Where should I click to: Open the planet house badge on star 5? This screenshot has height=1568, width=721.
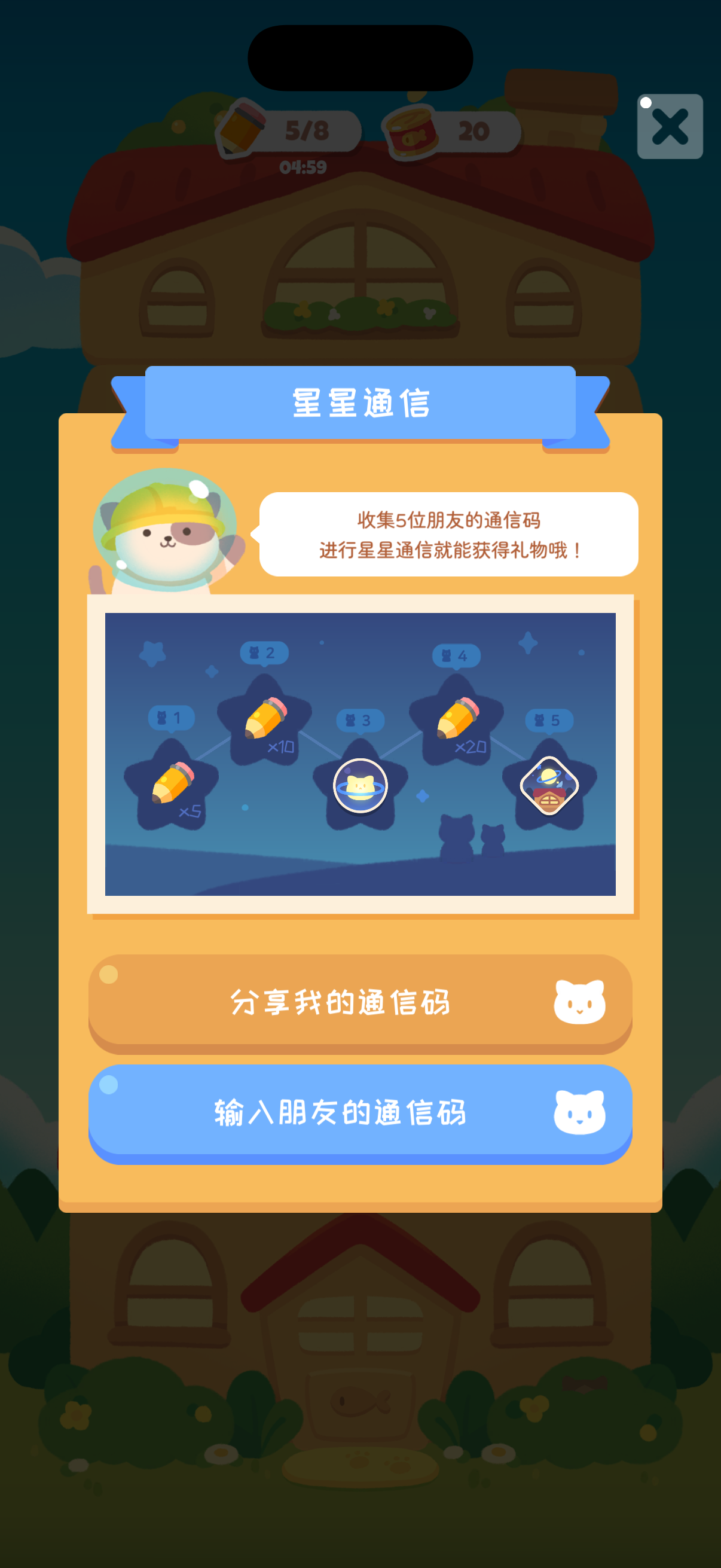[x=548, y=785]
